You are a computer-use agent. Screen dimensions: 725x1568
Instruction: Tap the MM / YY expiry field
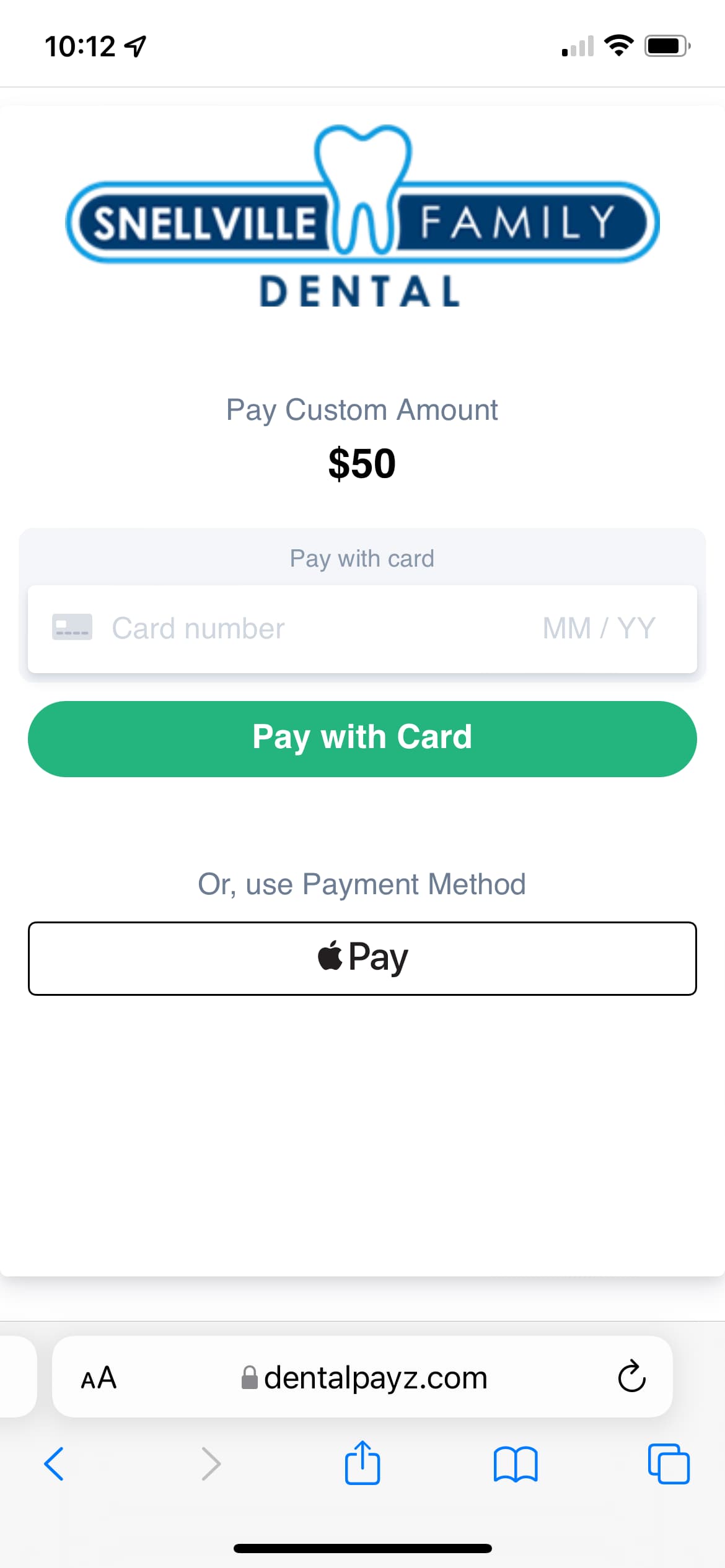click(599, 629)
